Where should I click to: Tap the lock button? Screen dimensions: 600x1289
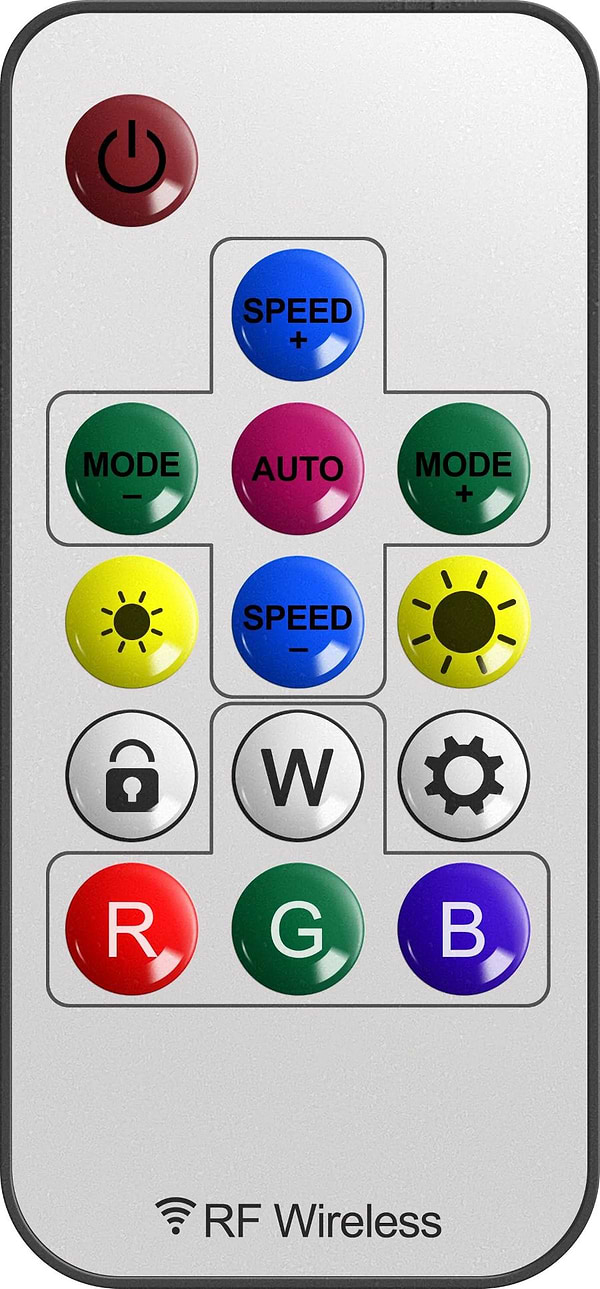pyautogui.click(x=132, y=776)
